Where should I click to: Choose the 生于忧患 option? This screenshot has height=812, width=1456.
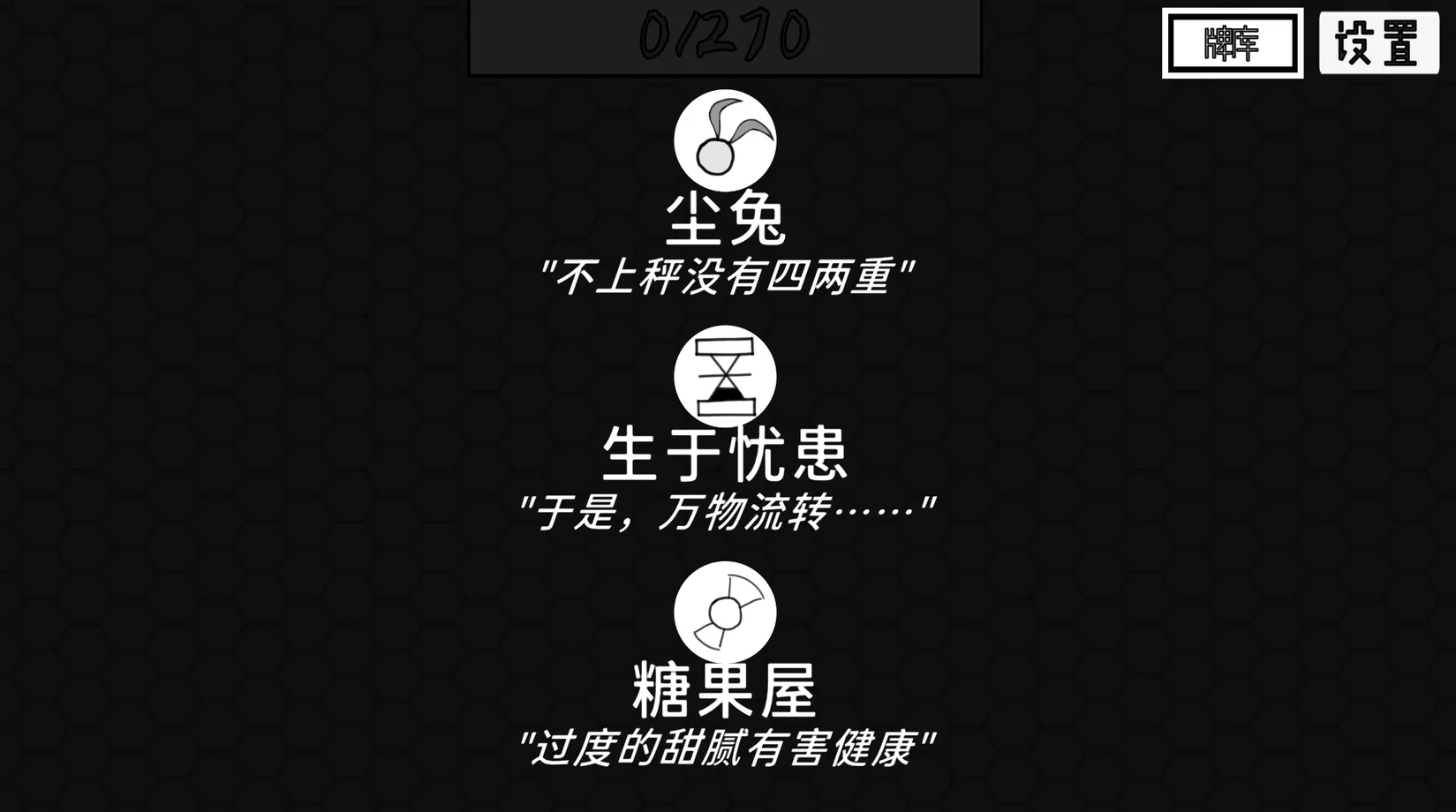point(725,377)
